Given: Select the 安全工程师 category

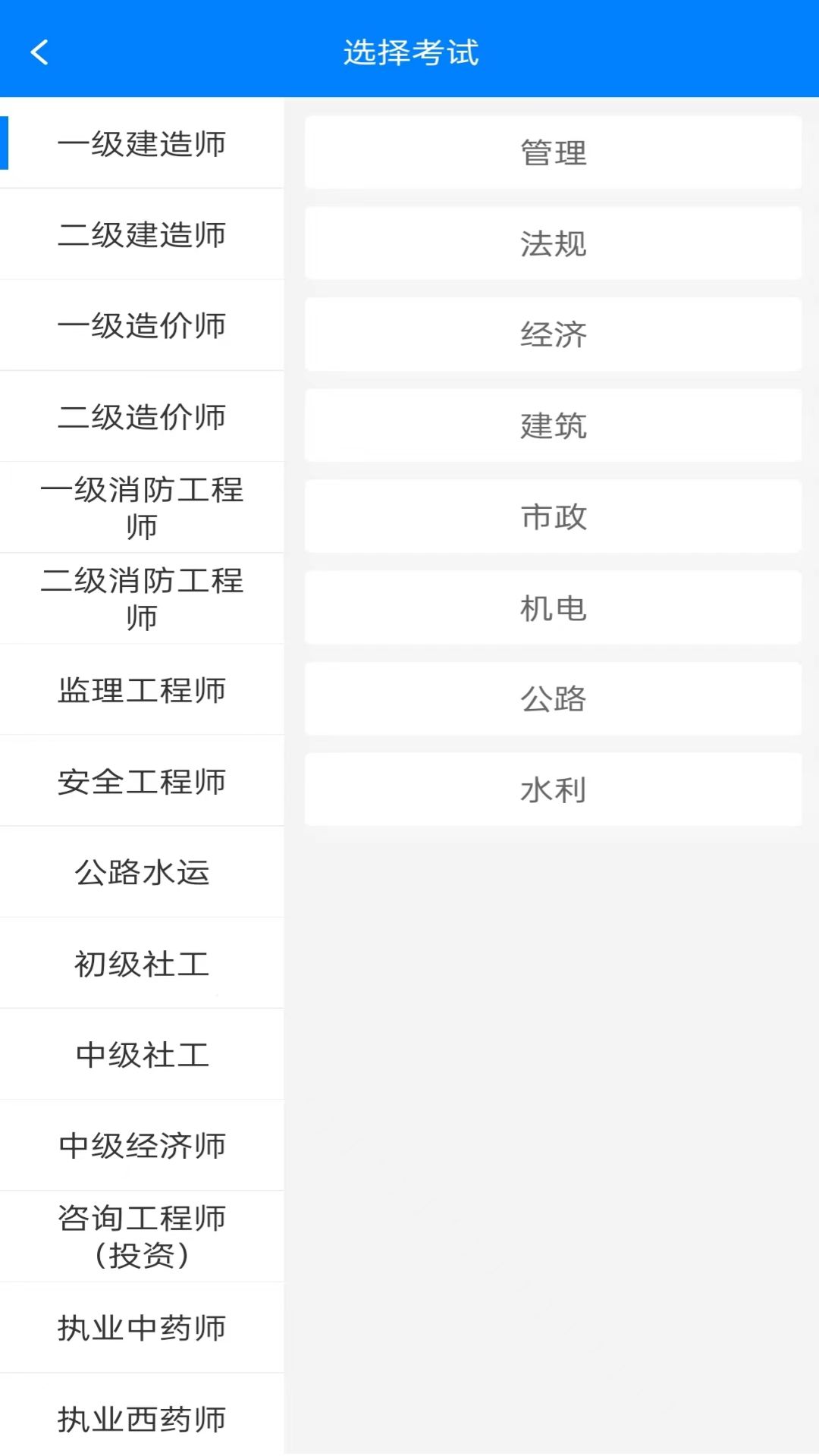Looking at the screenshot, I should (144, 781).
